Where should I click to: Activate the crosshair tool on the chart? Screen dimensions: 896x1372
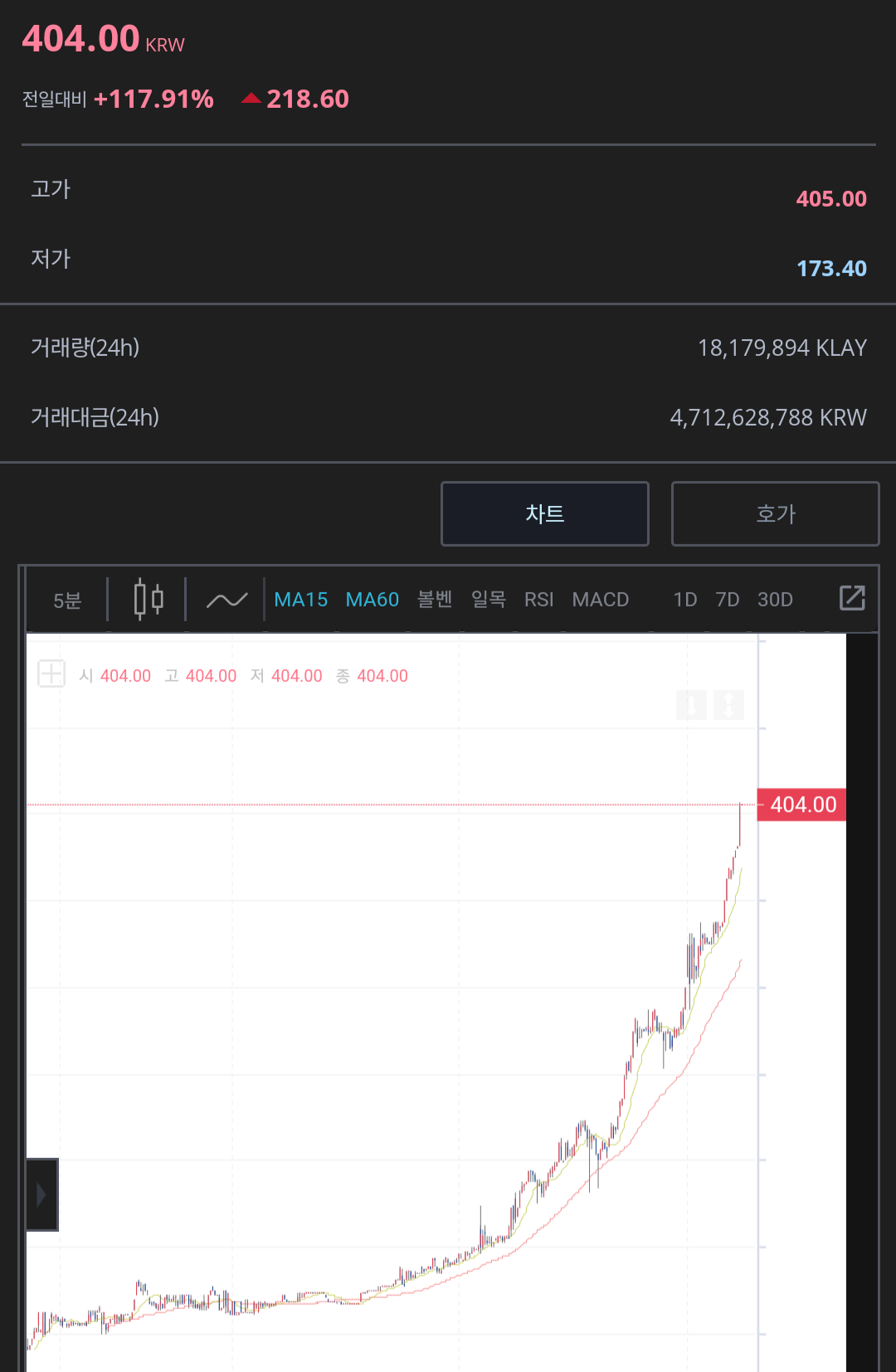coord(51,674)
